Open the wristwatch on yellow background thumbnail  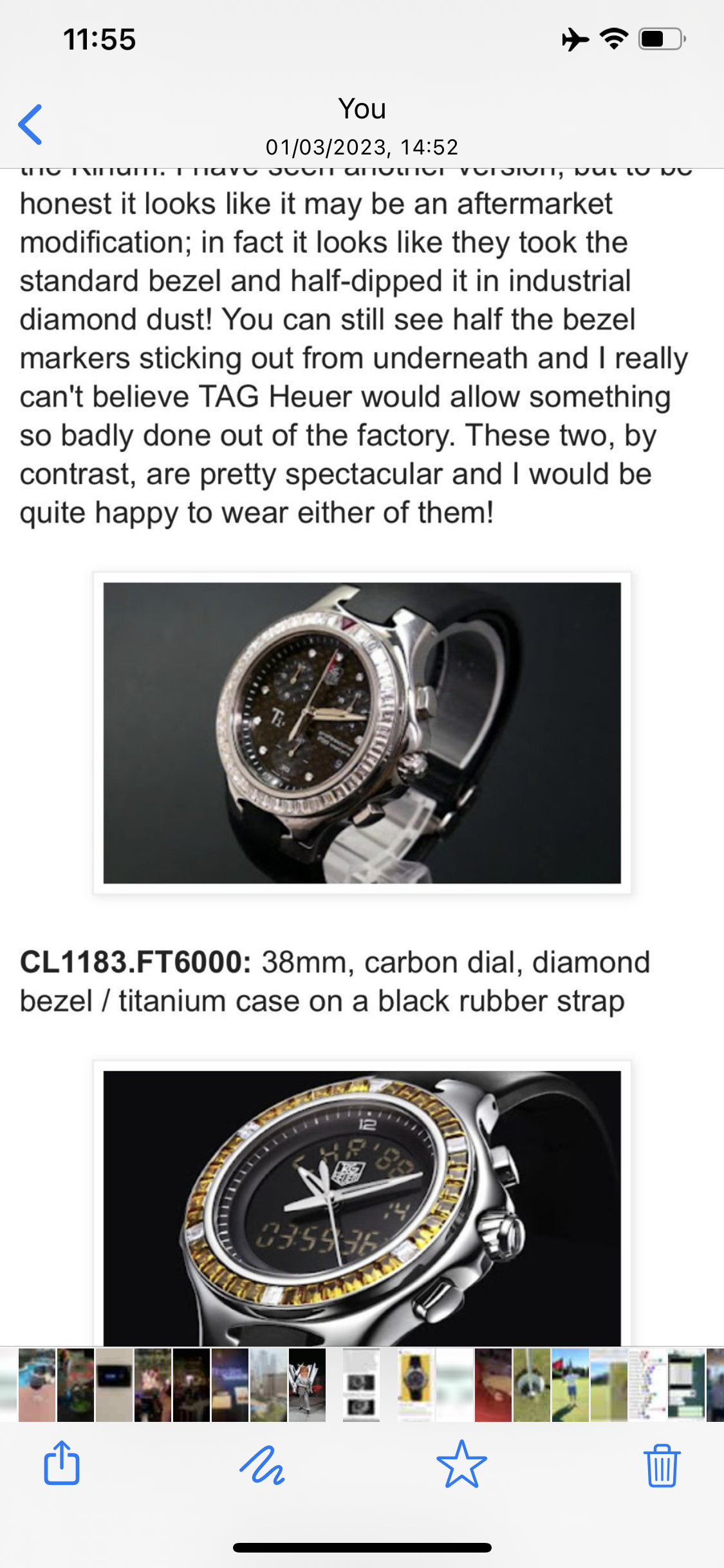[x=415, y=1385]
